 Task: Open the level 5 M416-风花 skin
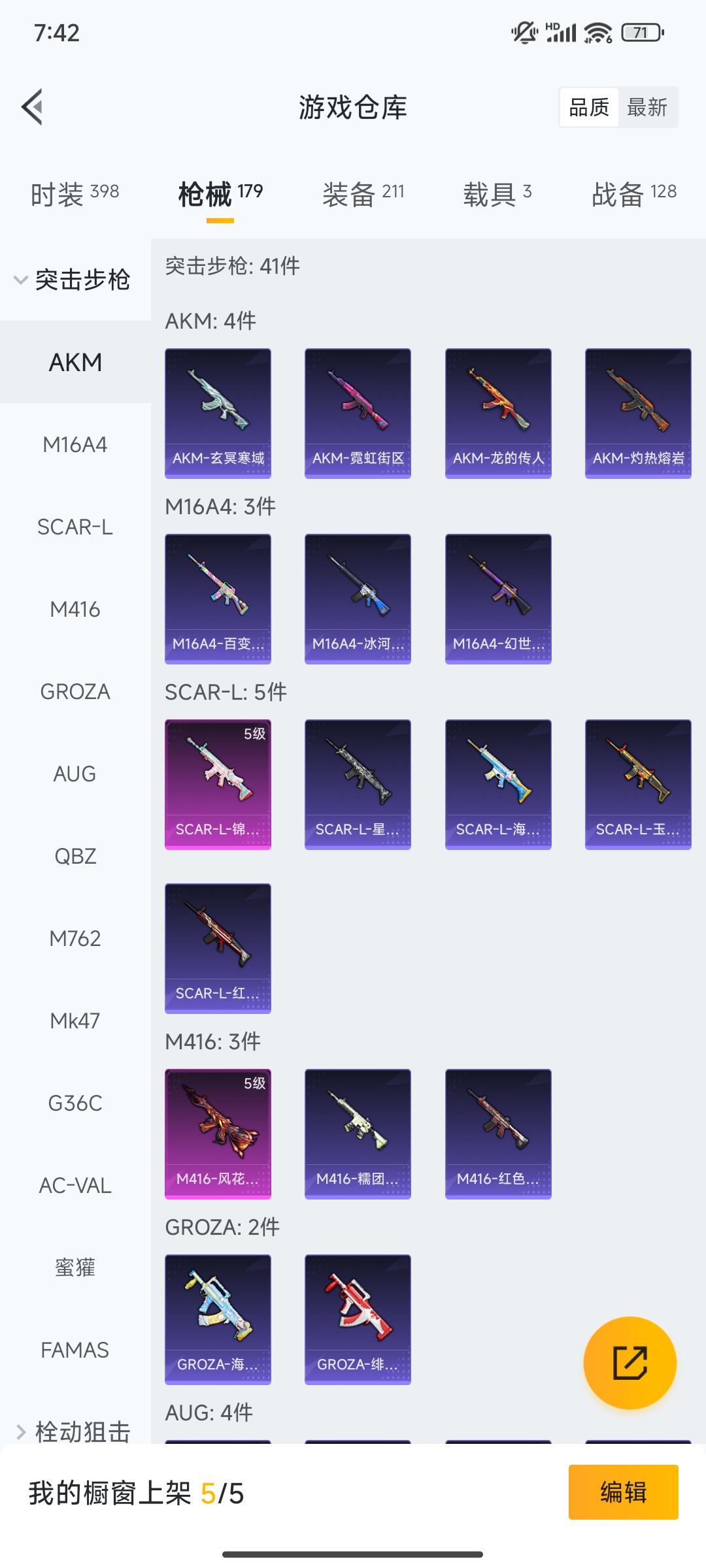[218, 1134]
